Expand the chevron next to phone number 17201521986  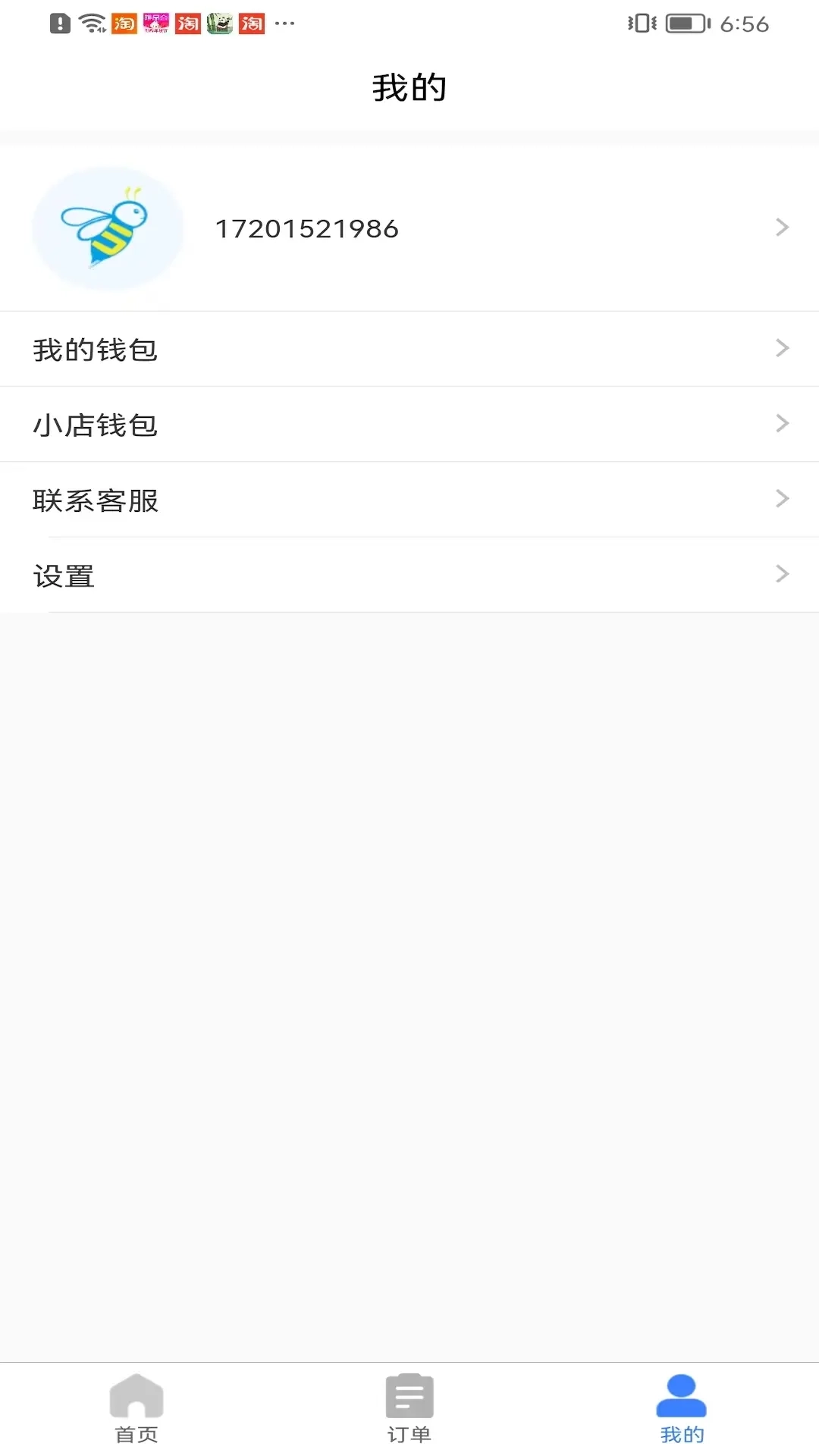pyautogui.click(x=781, y=227)
